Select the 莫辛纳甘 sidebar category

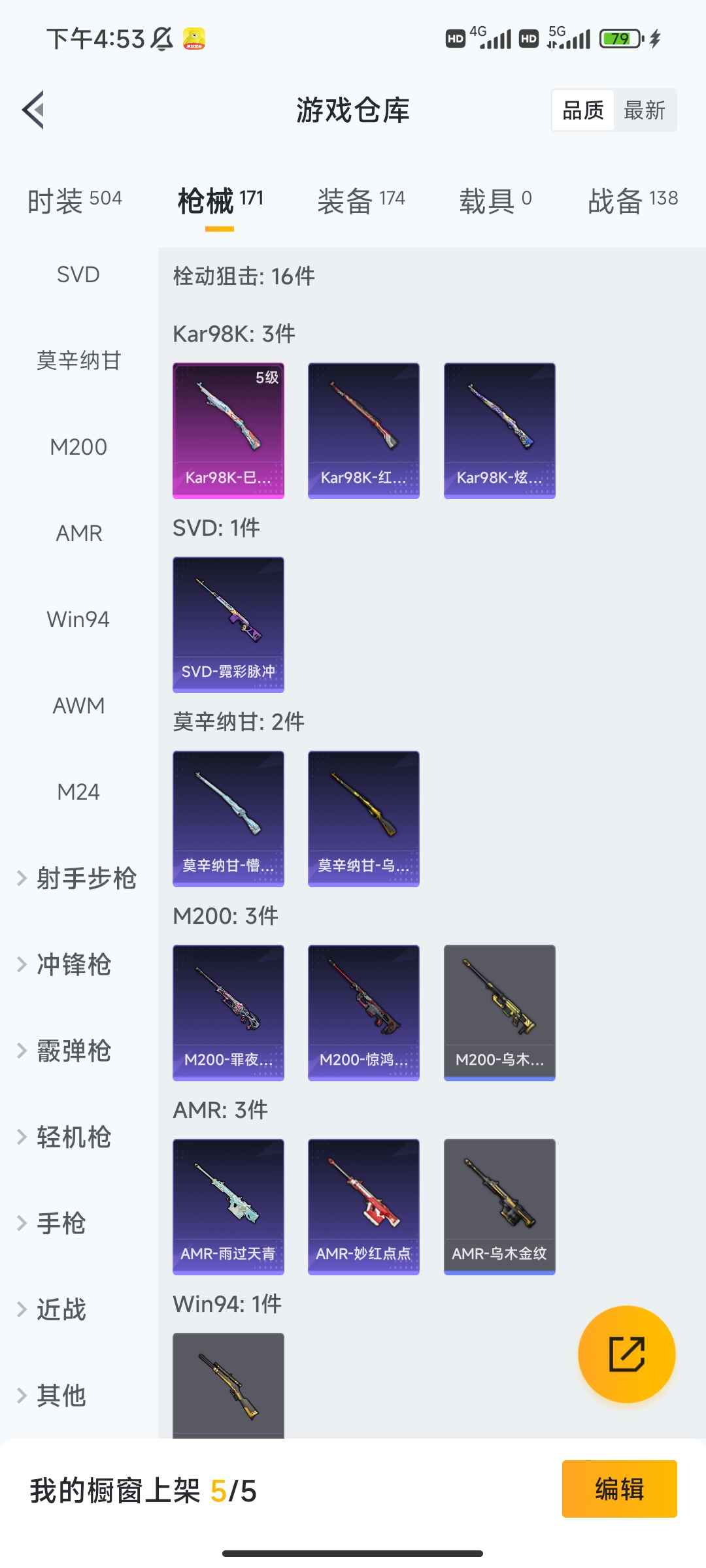click(78, 360)
